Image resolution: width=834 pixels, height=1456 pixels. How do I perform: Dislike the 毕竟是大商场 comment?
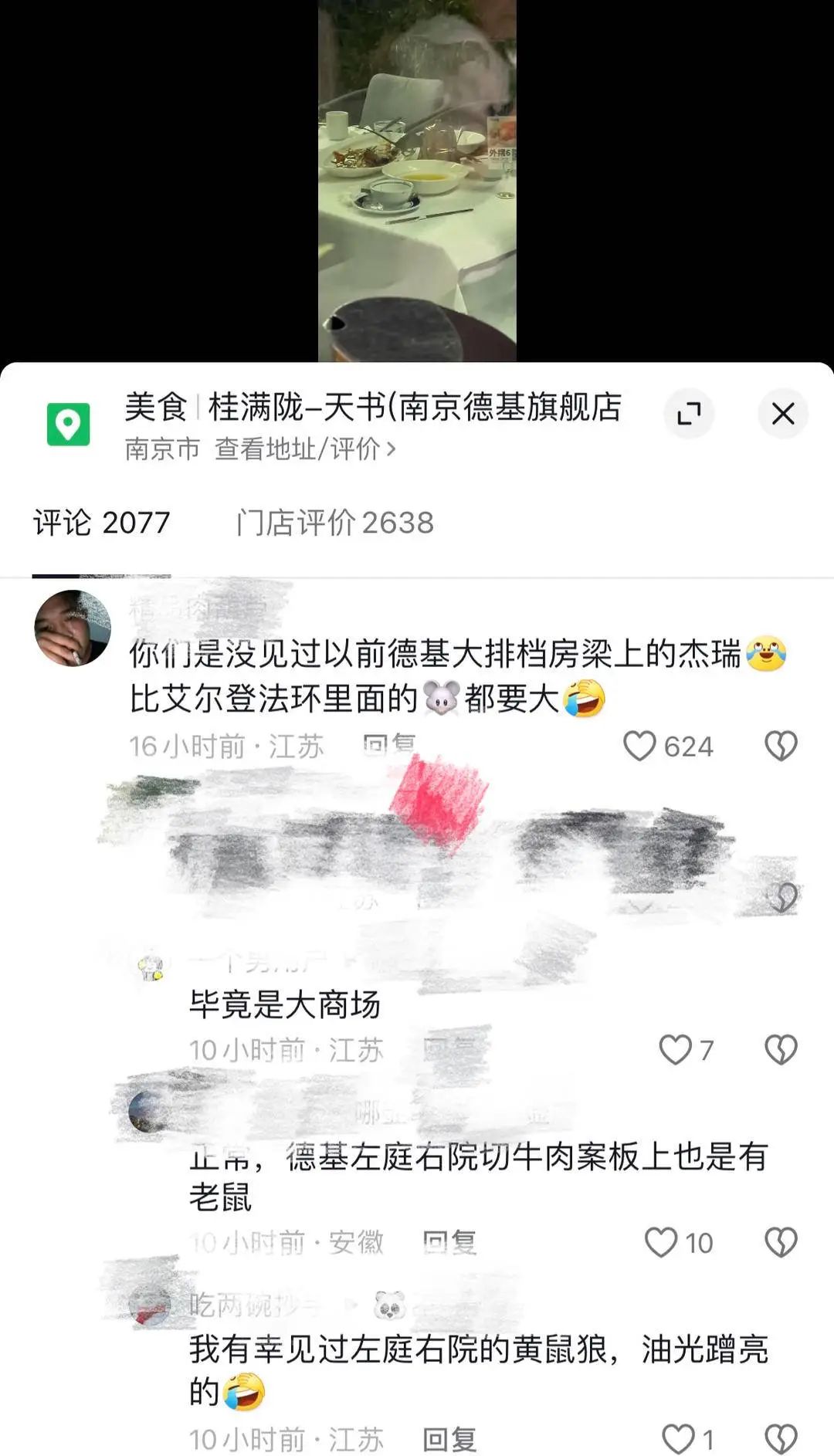click(780, 1049)
